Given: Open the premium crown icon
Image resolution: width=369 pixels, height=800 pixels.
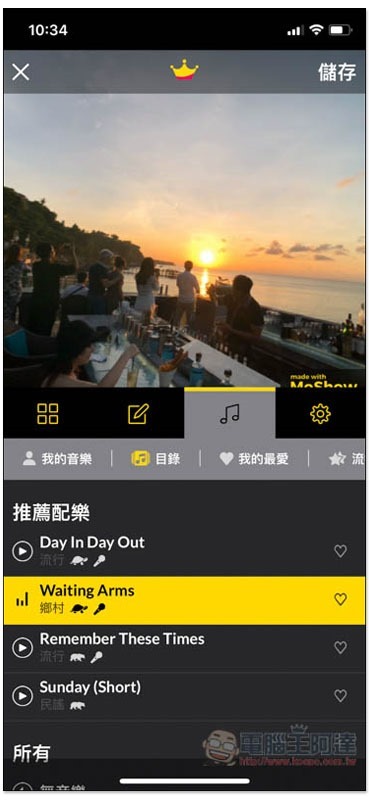Looking at the screenshot, I should click(184, 69).
